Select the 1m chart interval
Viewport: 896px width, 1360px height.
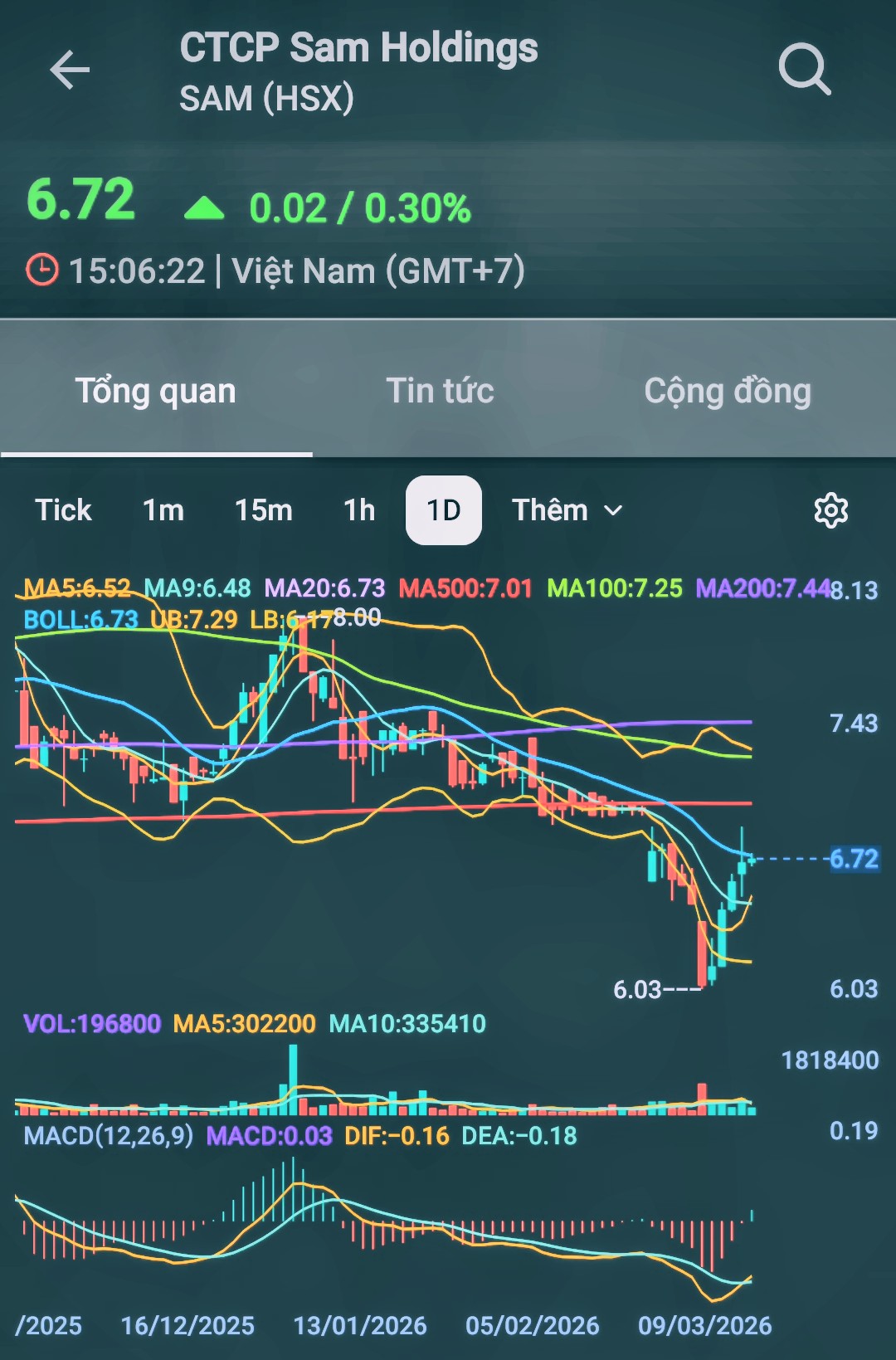click(163, 510)
